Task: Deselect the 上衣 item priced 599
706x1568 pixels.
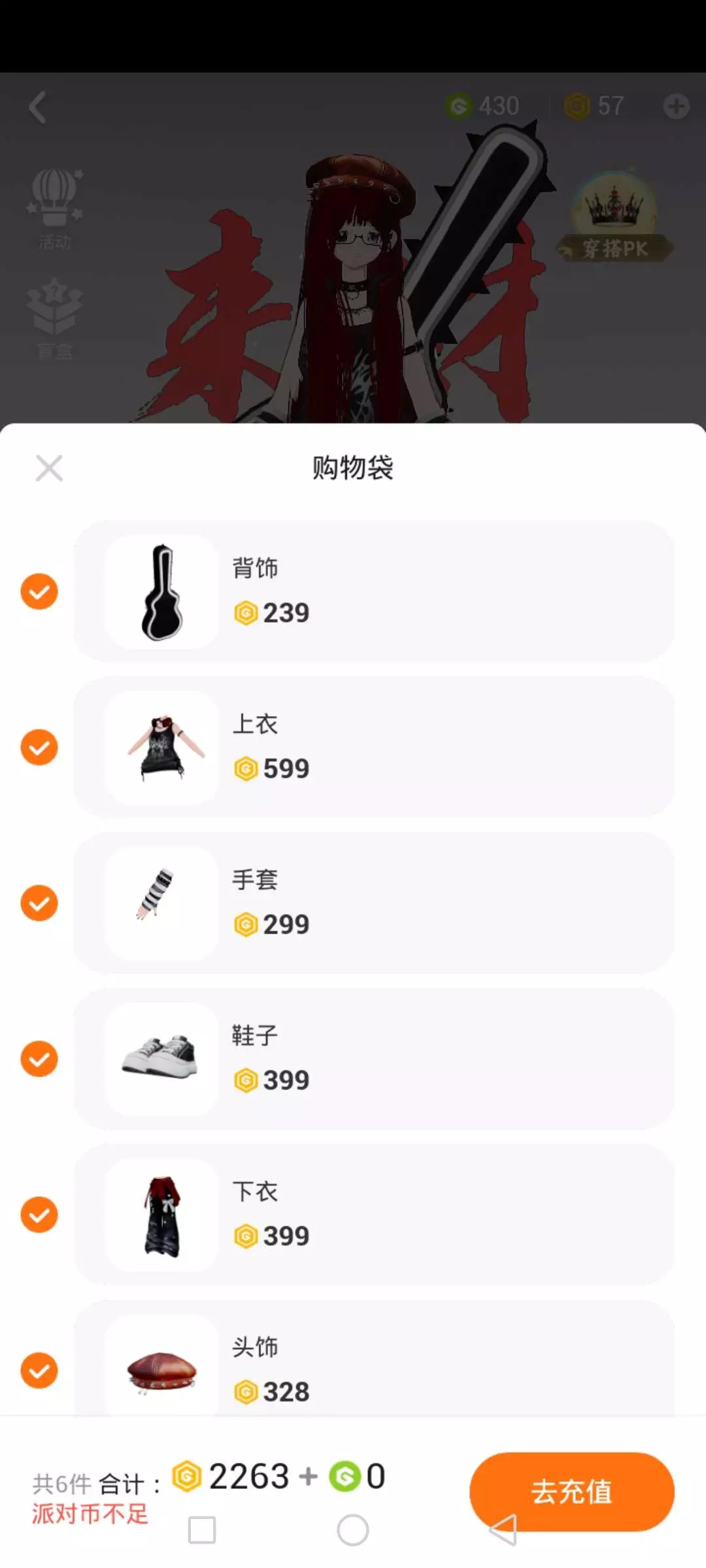Action: pyautogui.click(x=39, y=747)
